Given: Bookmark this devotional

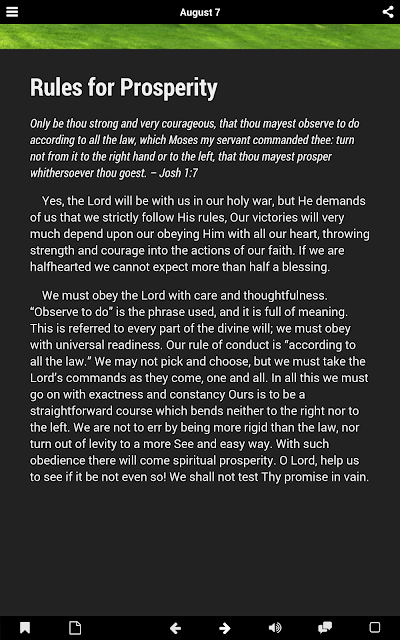Looking at the screenshot, I should click(25, 627).
